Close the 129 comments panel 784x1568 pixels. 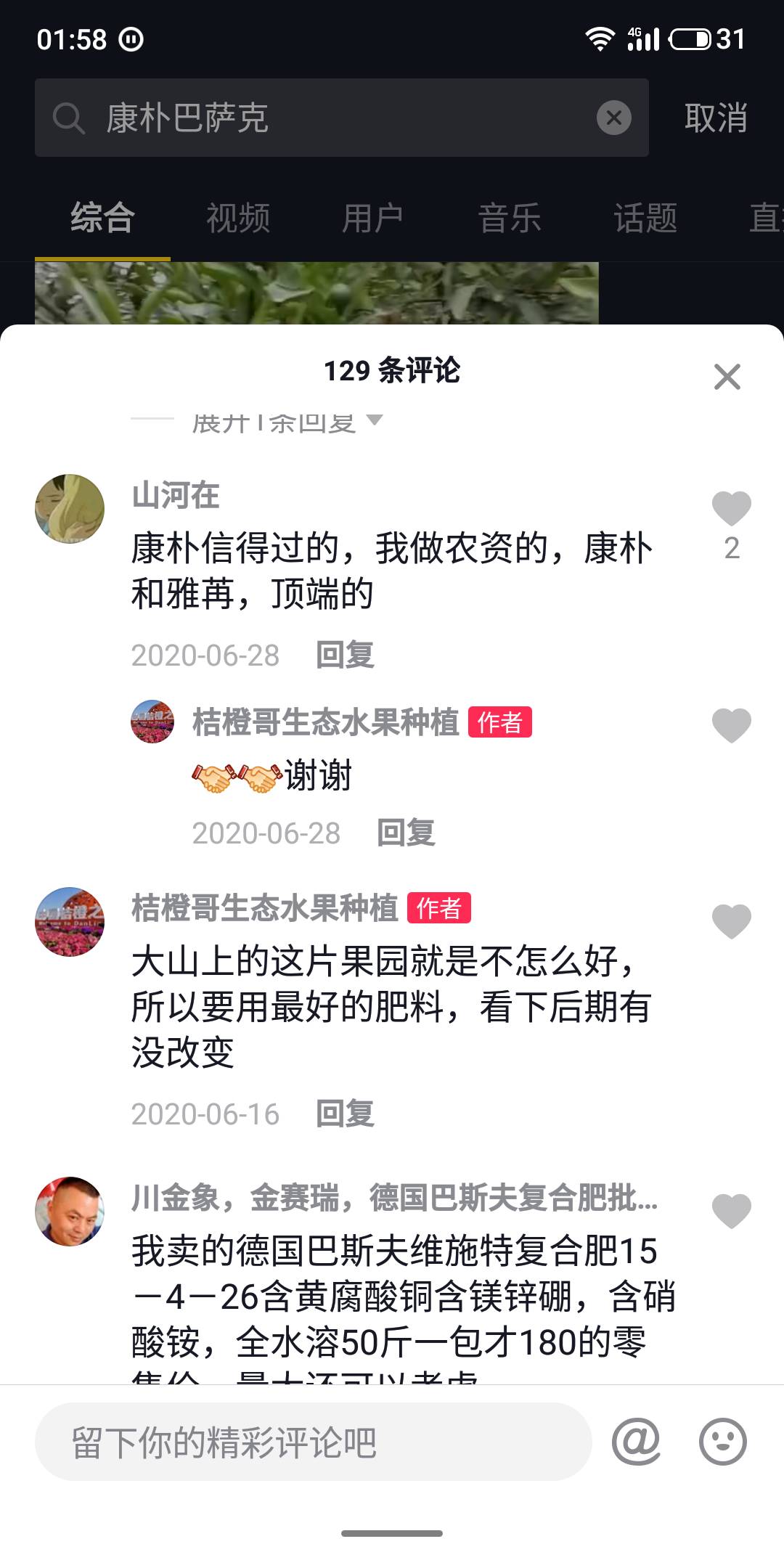pyautogui.click(x=727, y=377)
